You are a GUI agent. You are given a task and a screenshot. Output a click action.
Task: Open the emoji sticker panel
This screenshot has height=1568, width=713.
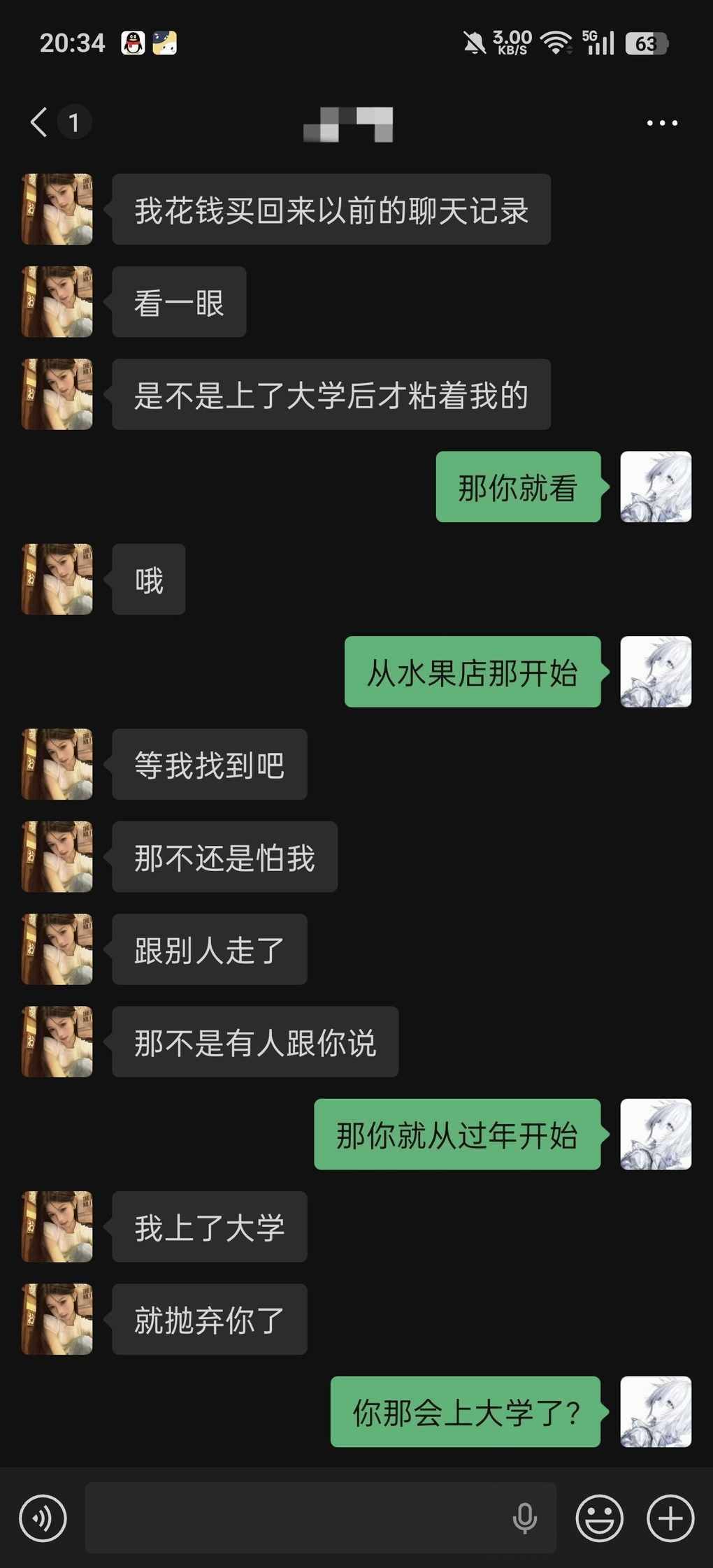point(599,1518)
